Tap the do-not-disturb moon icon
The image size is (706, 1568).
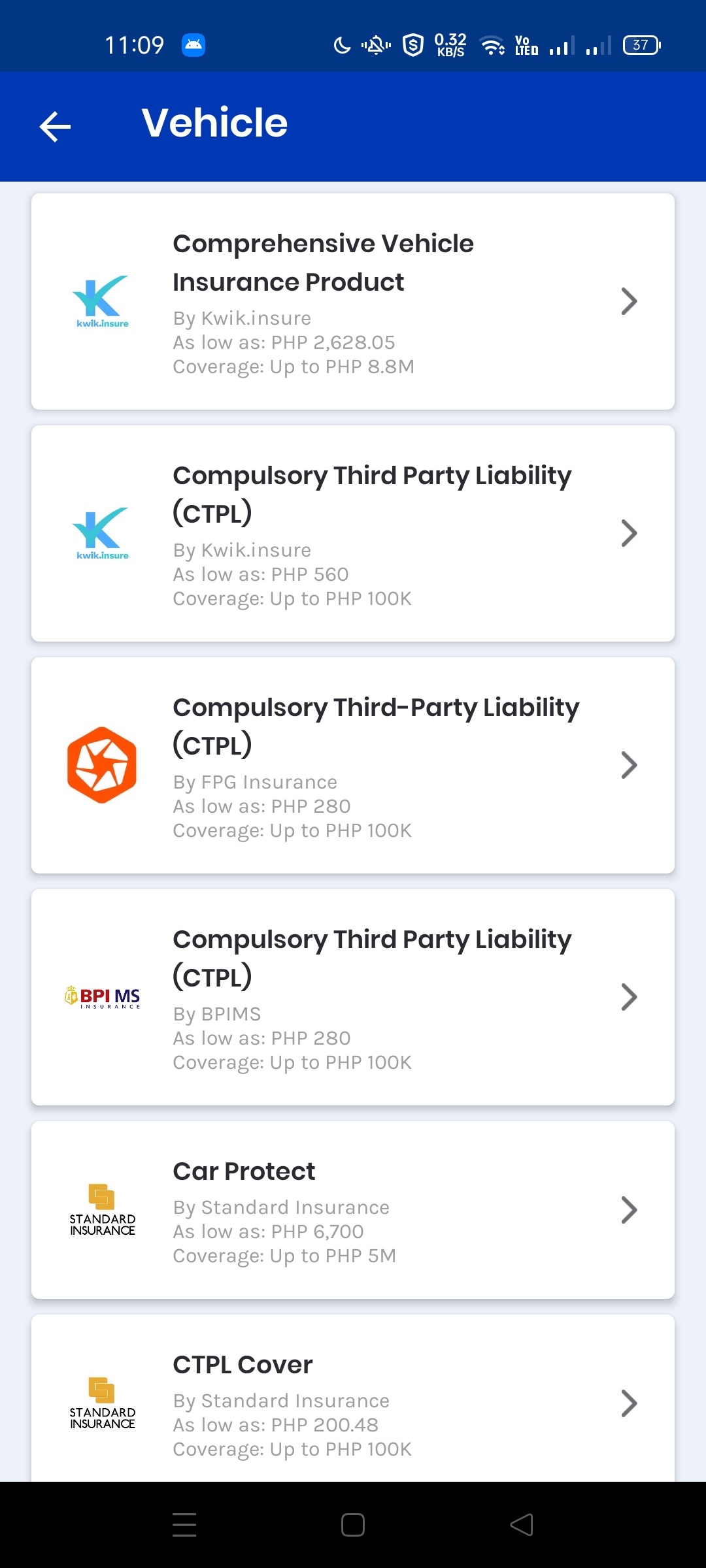(343, 44)
